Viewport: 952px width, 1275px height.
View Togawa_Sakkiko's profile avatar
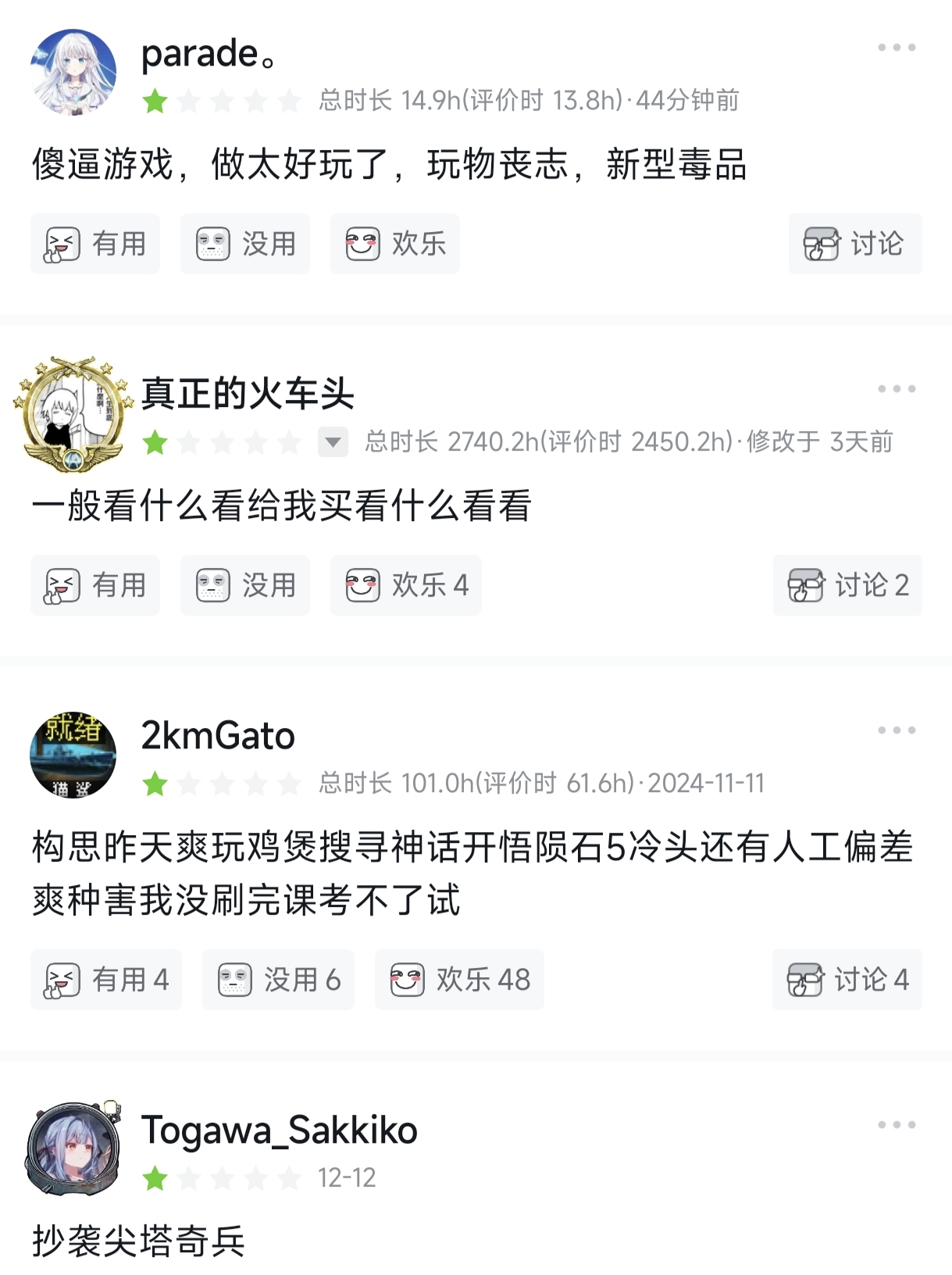tap(73, 1149)
